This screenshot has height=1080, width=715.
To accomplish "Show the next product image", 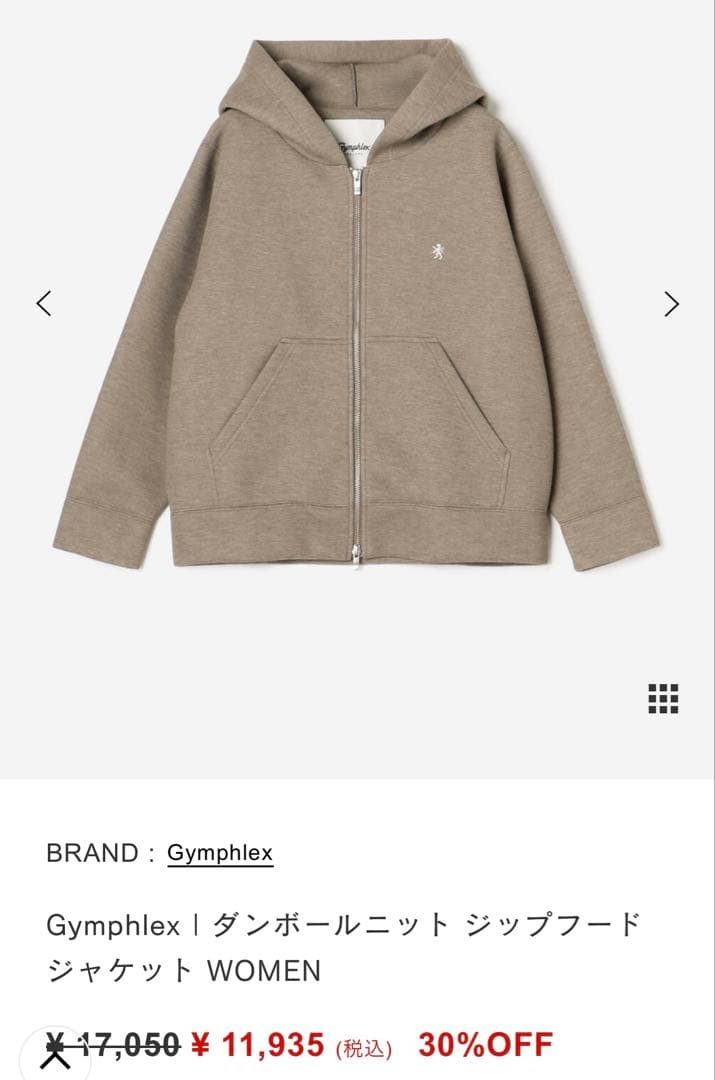I will point(671,304).
